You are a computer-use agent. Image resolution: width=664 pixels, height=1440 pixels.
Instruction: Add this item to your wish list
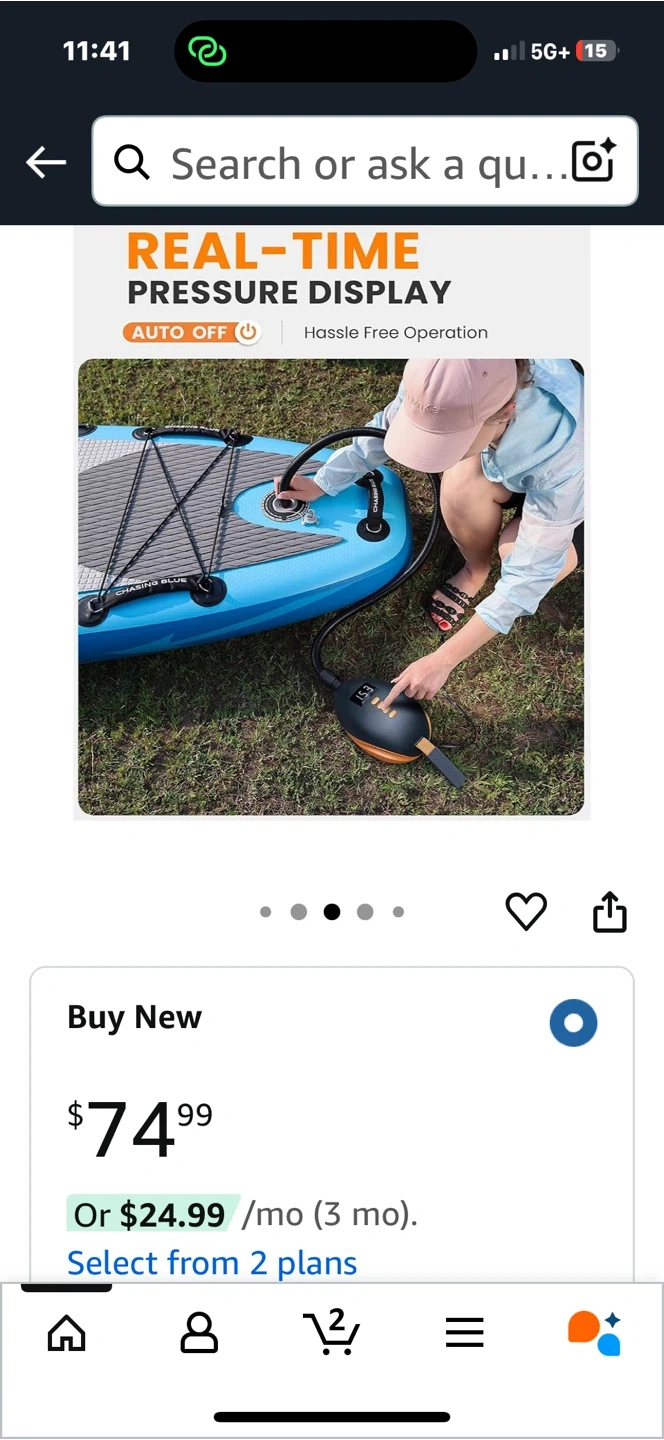[x=526, y=911]
